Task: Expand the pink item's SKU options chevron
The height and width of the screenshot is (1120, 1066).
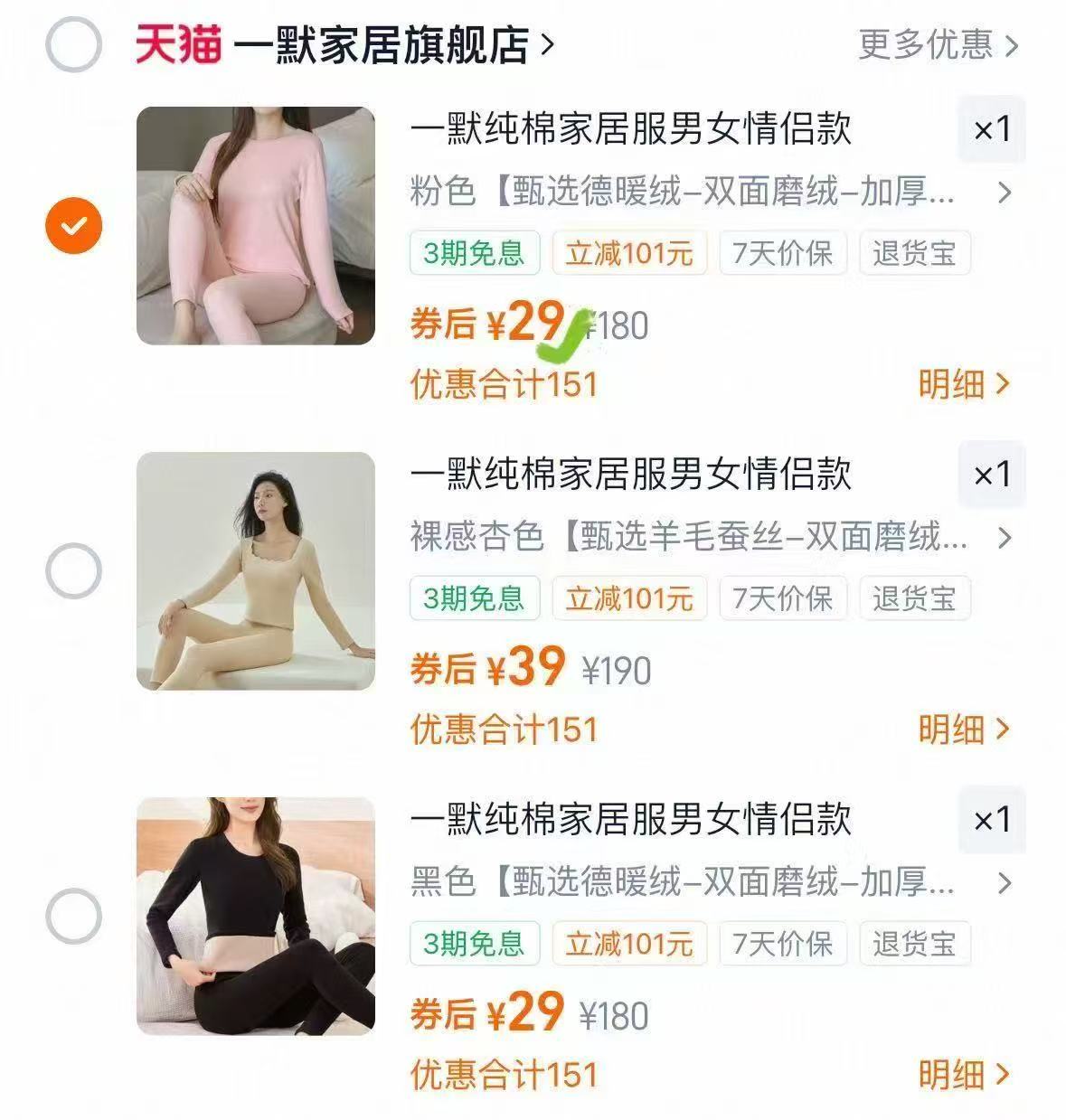Action: [x=1005, y=193]
